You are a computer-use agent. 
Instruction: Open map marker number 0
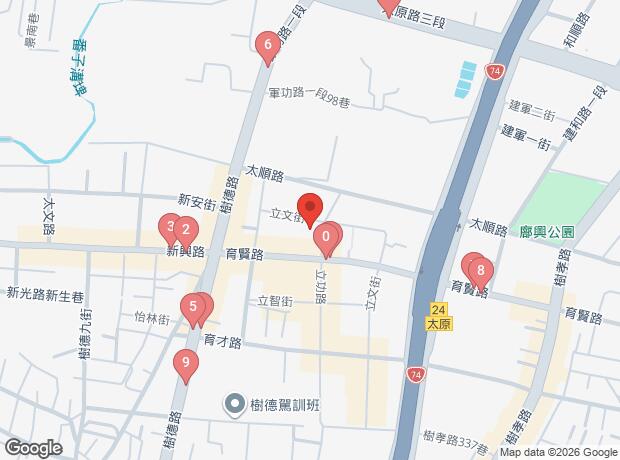[x=326, y=239]
